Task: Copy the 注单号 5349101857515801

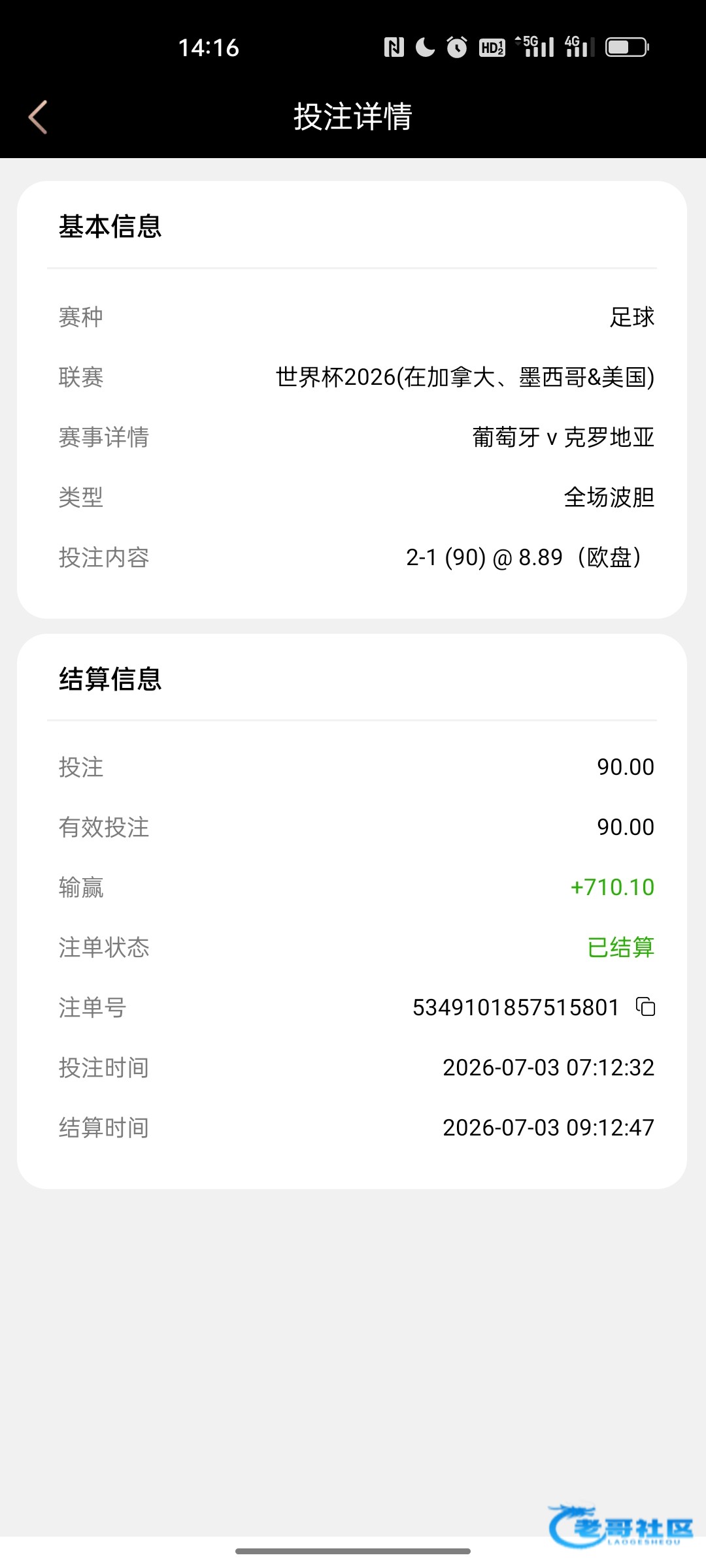Action: (x=646, y=1007)
